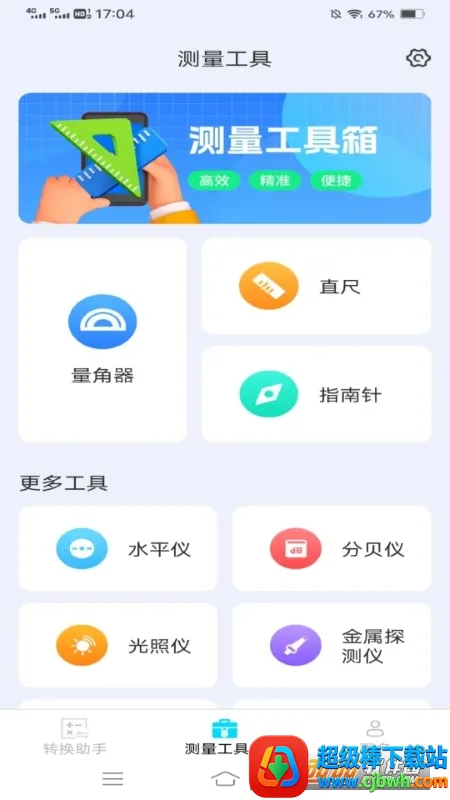
Task: Select the 水平仪 level tool
Action: tap(118, 549)
